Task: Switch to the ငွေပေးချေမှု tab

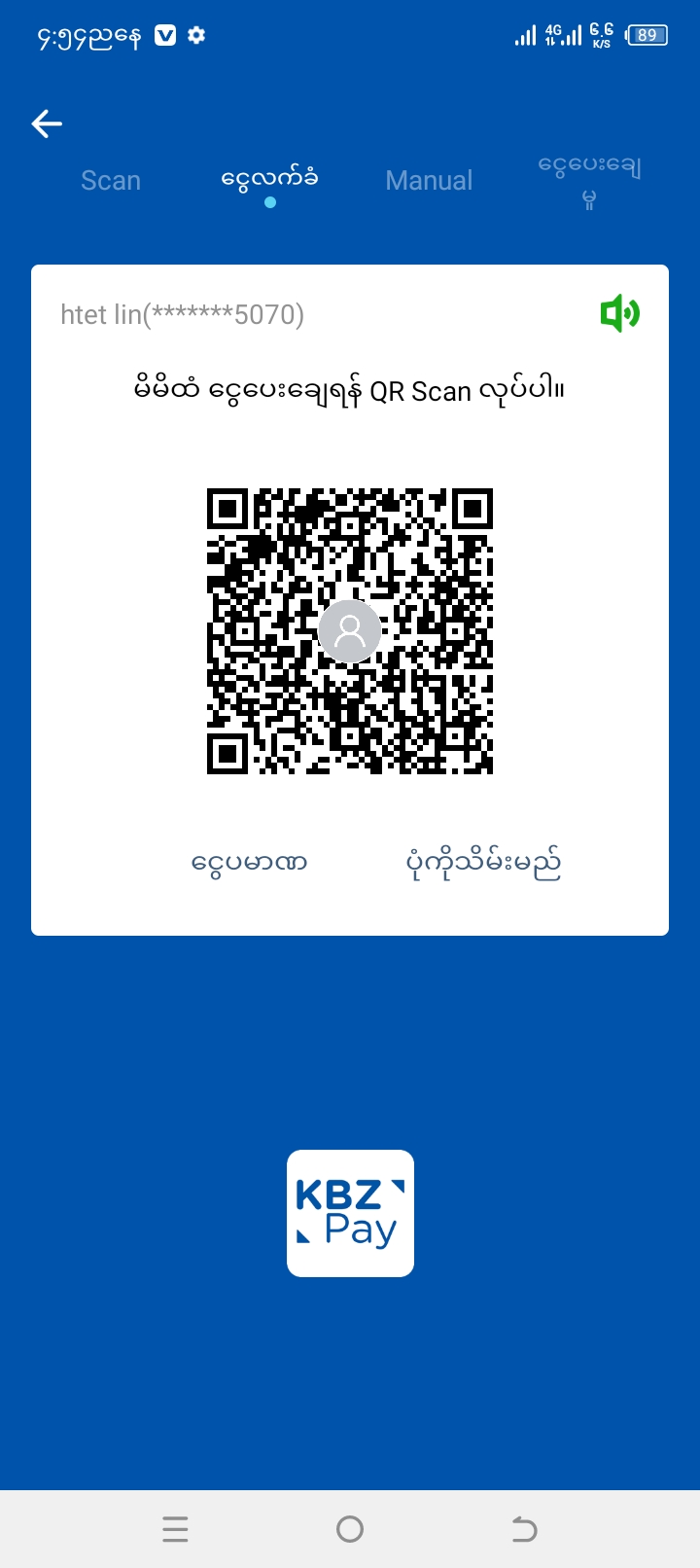Action: (x=589, y=181)
